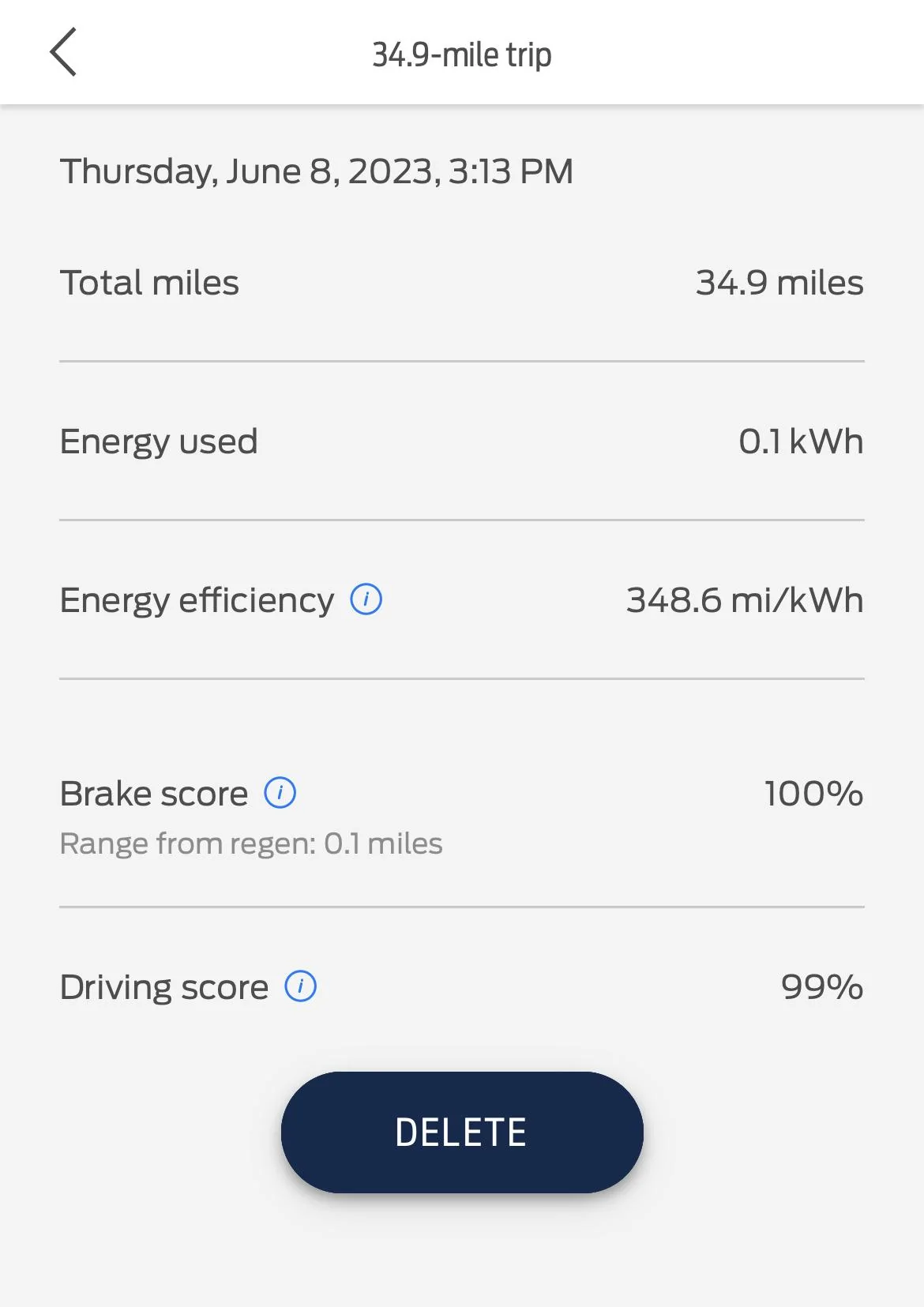924x1307 pixels.
Task: Click the dark pill-shaped DELETE control
Action: [x=462, y=1132]
